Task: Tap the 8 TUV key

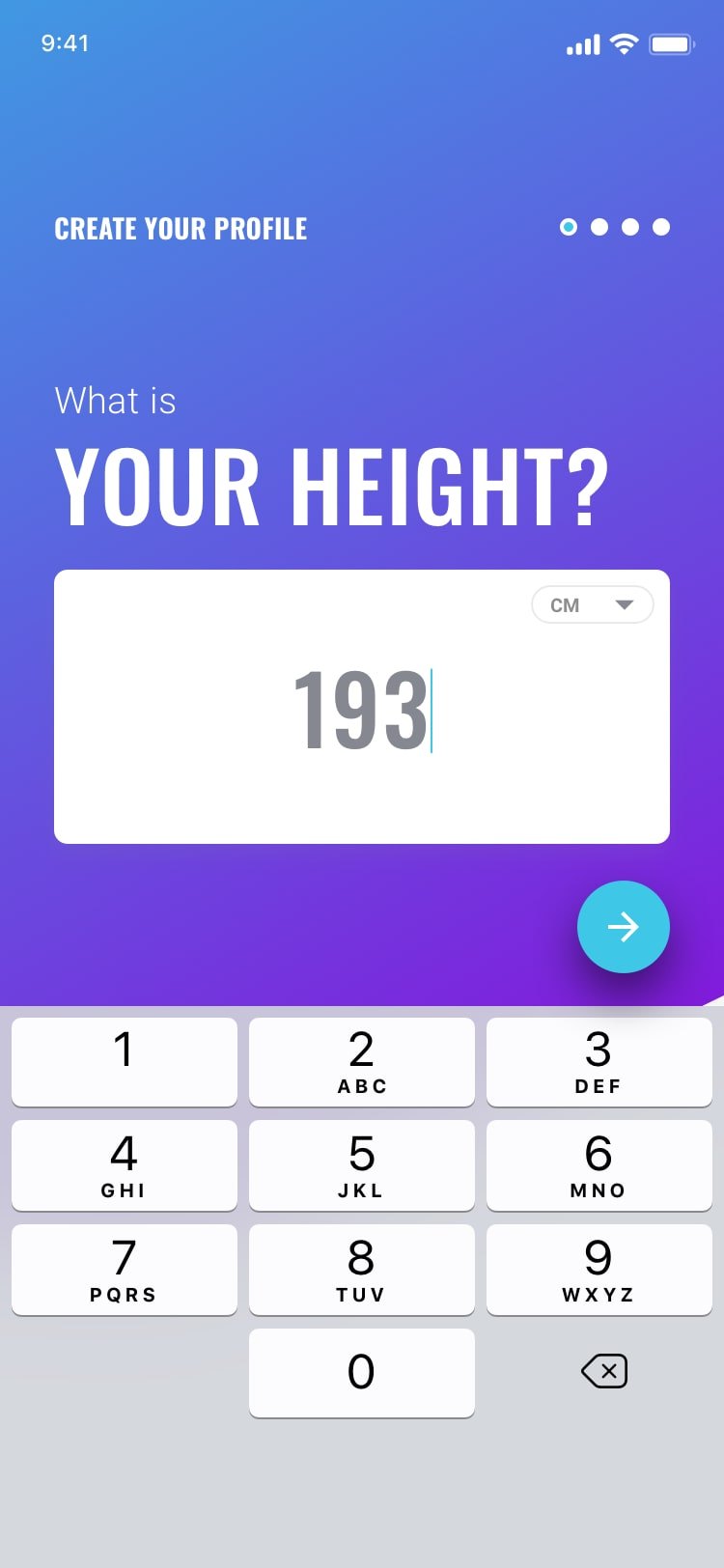Action: [362, 1271]
